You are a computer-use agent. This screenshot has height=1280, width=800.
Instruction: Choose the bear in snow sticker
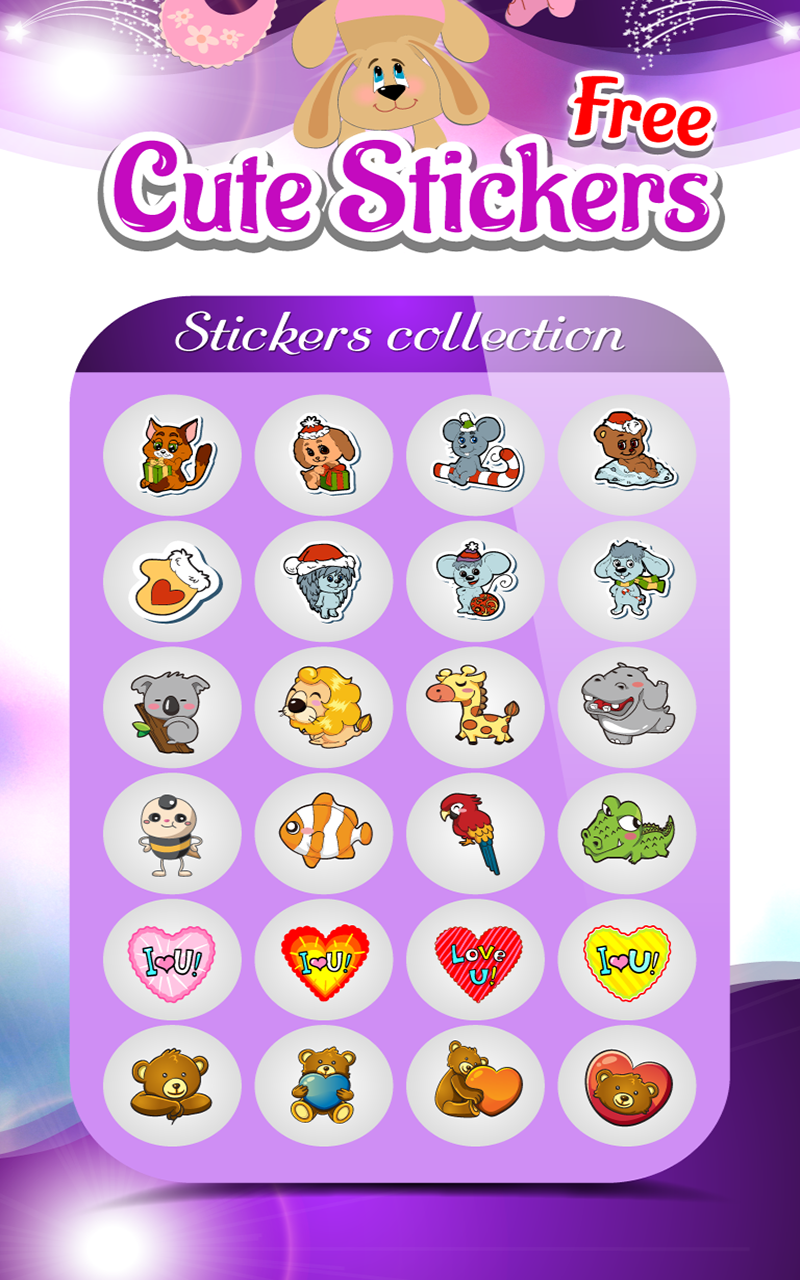pyautogui.click(x=625, y=455)
